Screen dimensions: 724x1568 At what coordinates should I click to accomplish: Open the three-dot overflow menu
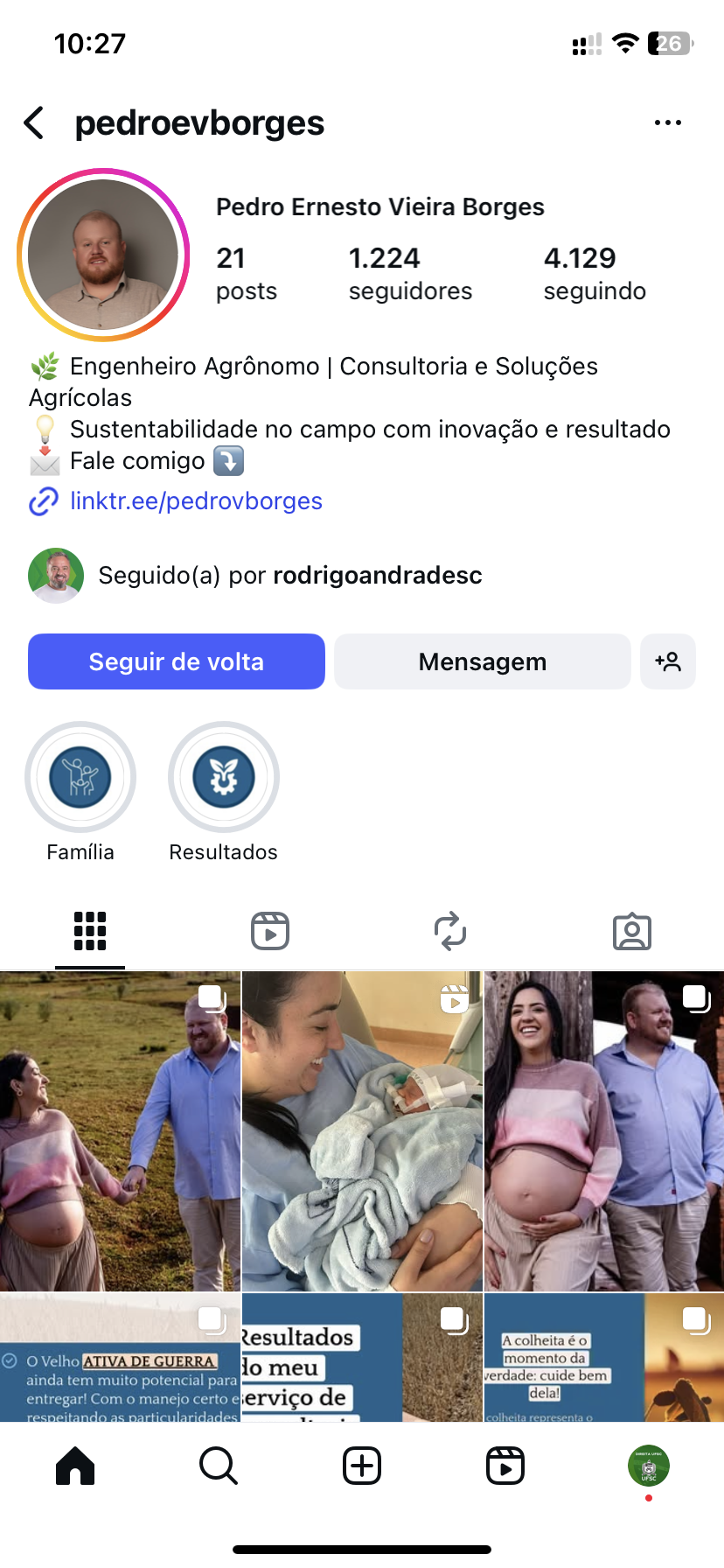tap(667, 123)
